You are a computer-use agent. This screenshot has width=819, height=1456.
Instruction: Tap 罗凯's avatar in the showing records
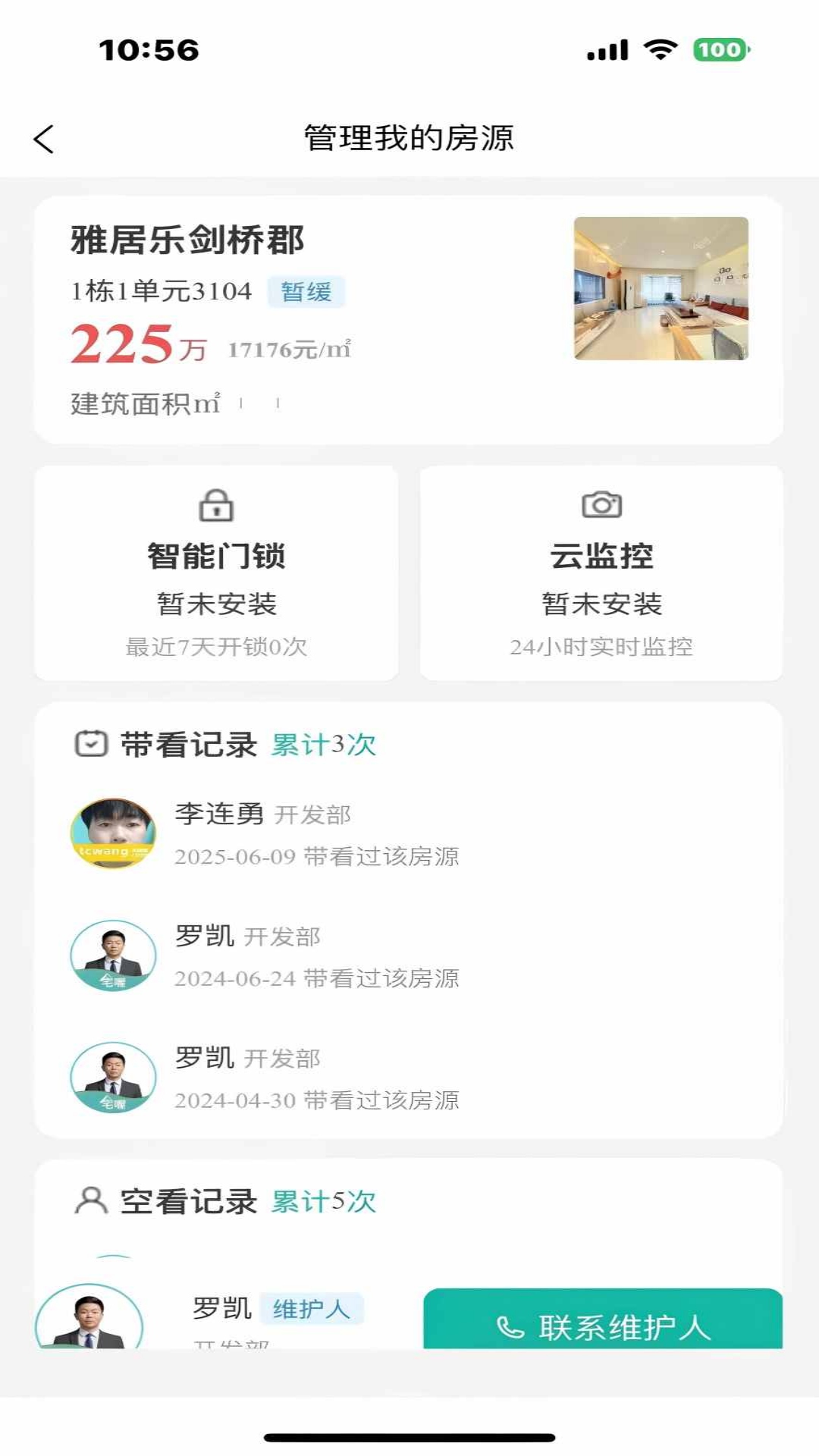coord(112,955)
